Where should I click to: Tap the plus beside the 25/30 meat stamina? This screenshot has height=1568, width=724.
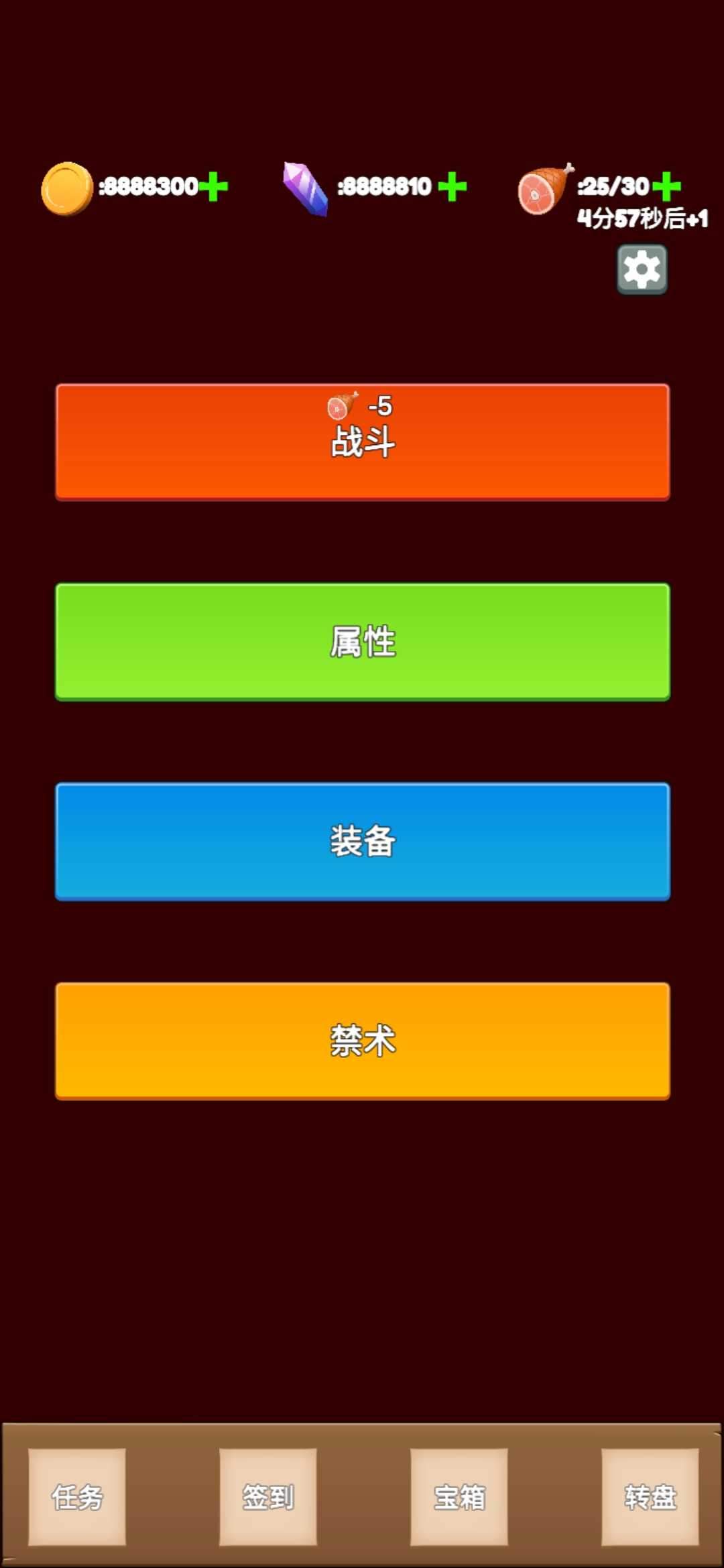tap(666, 186)
